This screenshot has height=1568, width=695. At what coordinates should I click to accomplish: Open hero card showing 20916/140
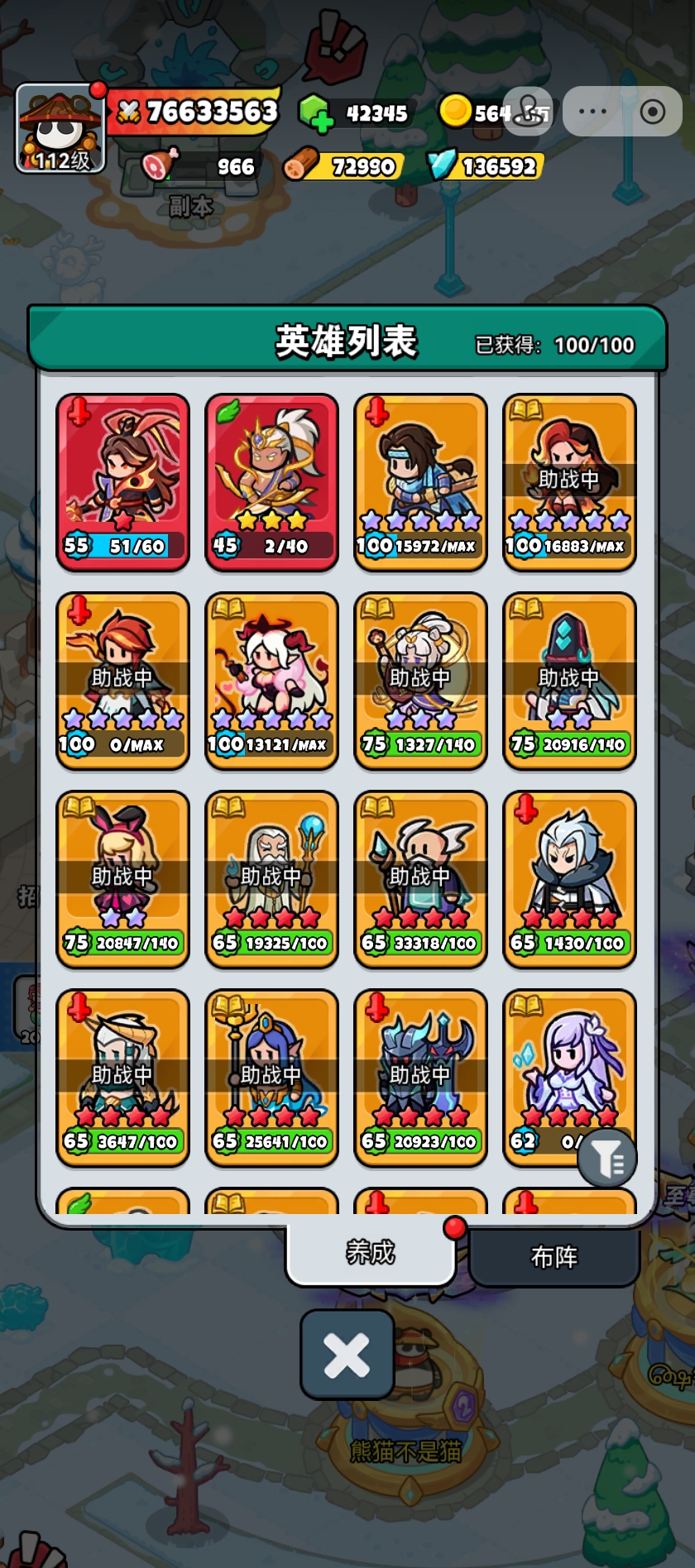[x=569, y=680]
